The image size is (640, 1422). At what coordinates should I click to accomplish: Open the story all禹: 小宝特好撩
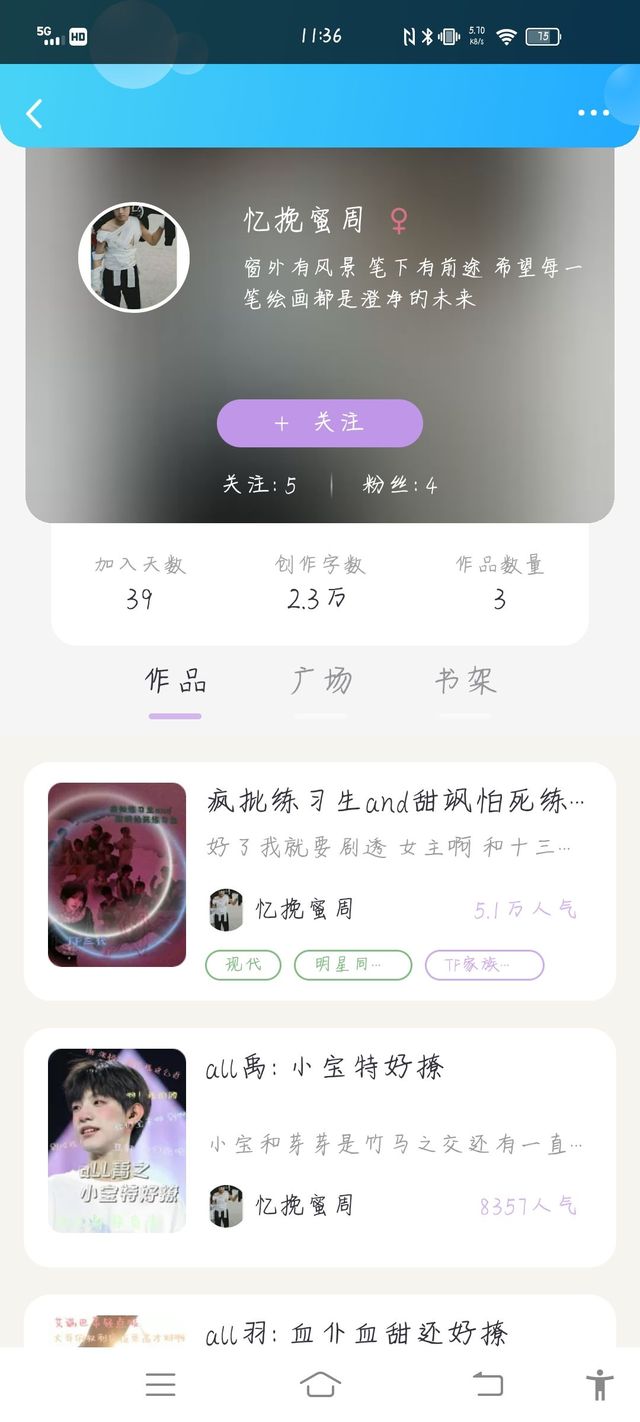point(320,1147)
